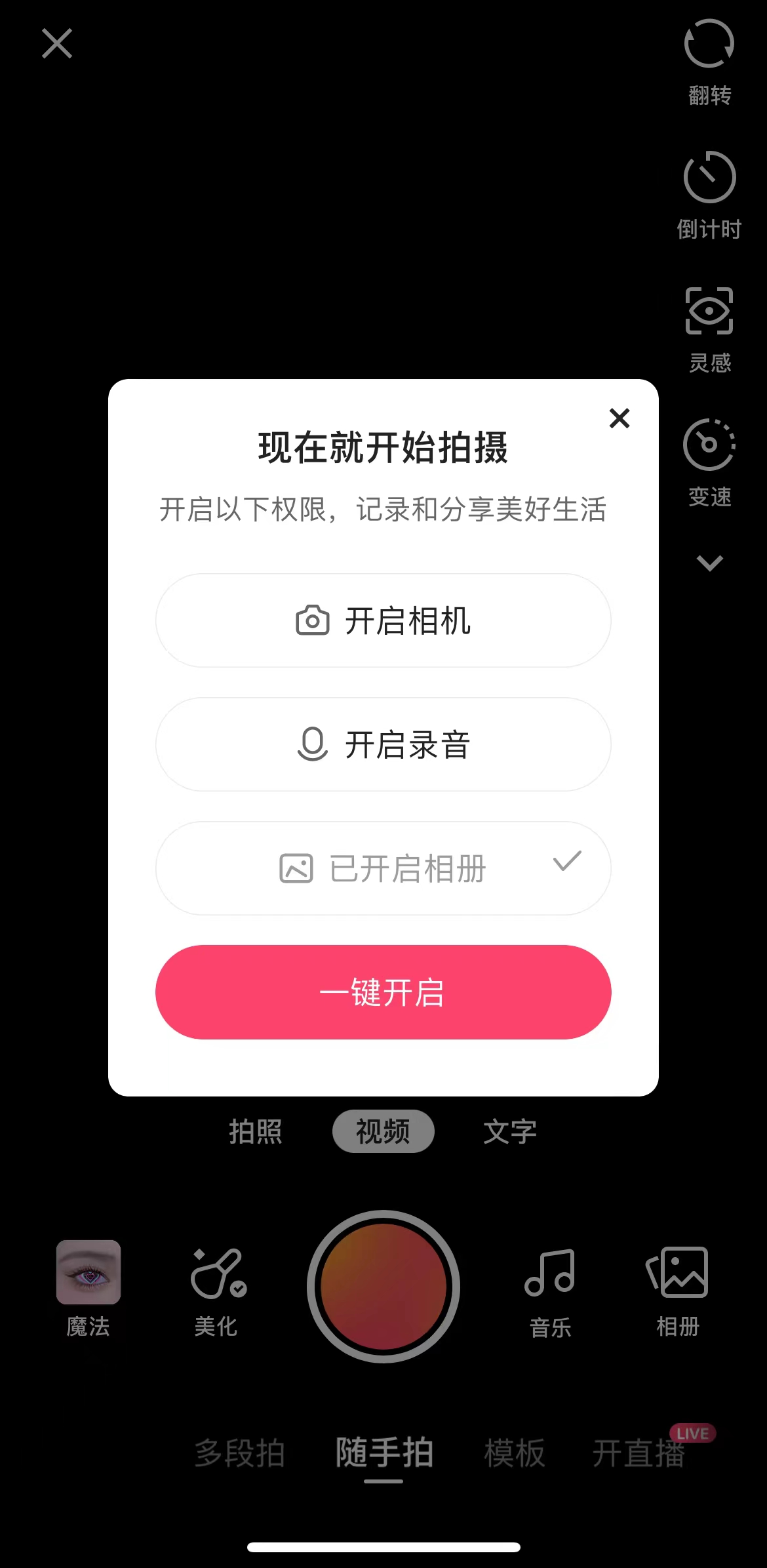Screen dimensions: 767x1568
Task: Enable the 开启录音 microphone permission
Action: [383, 744]
